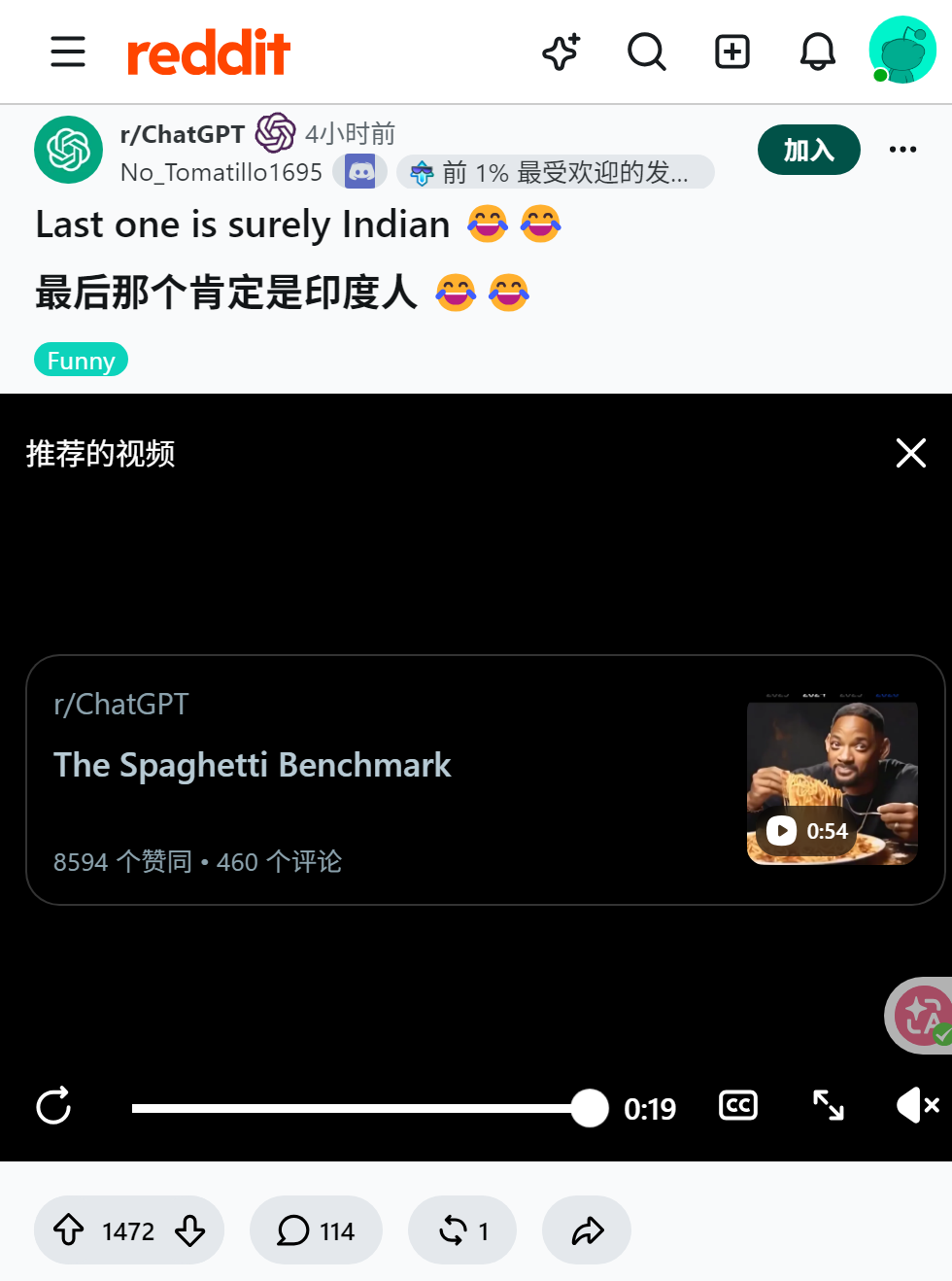Open the search icon

point(647,52)
